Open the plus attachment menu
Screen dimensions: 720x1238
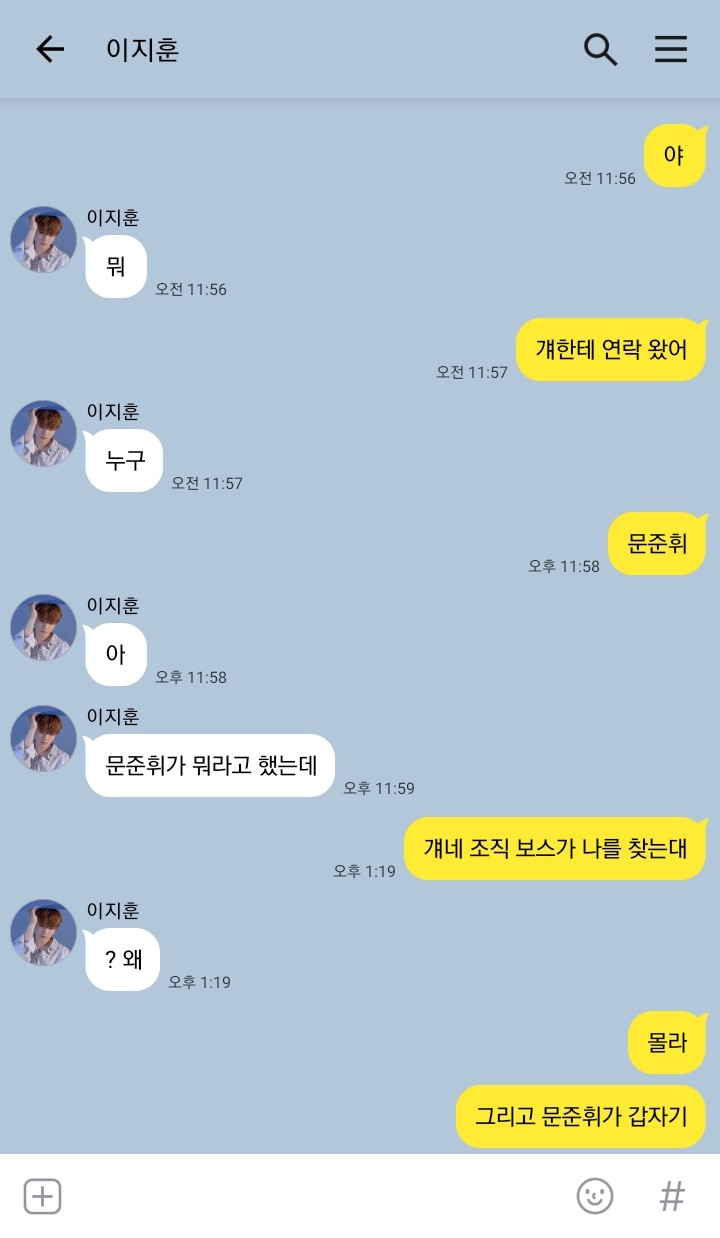click(x=43, y=1196)
